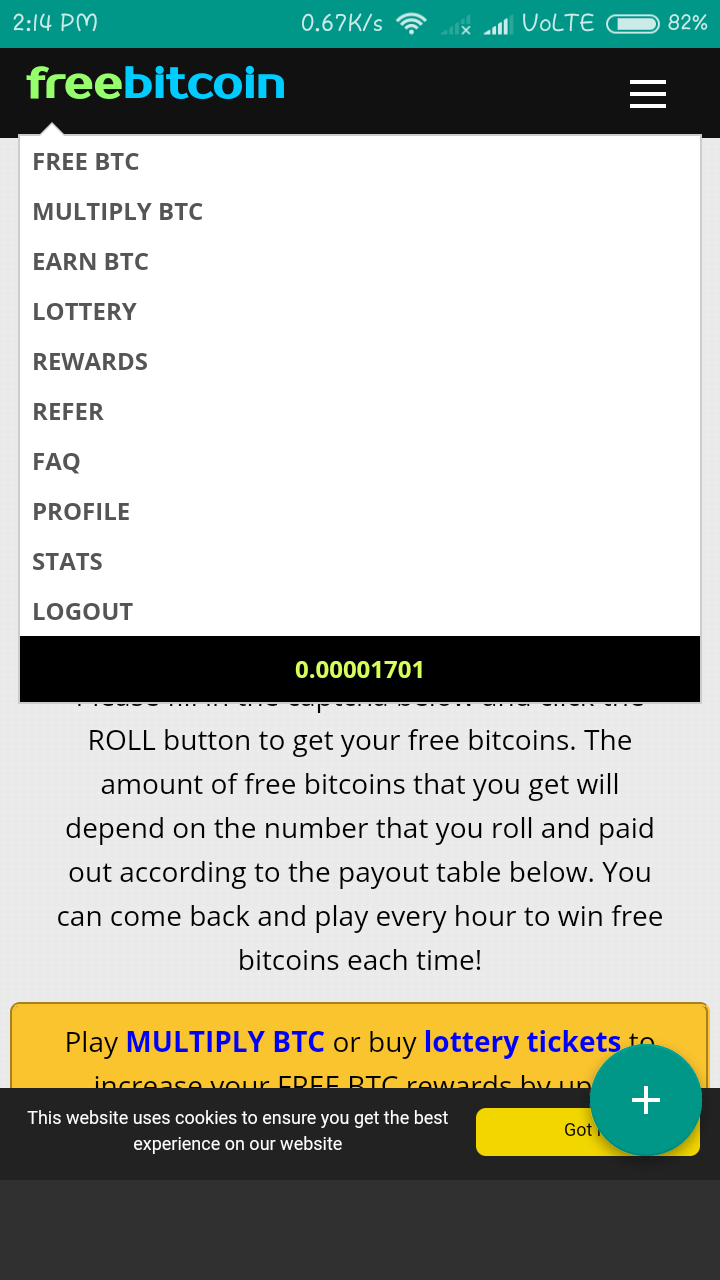This screenshot has width=720, height=1280.
Task: Open the REFER menu item
Action: pyautogui.click(x=68, y=412)
